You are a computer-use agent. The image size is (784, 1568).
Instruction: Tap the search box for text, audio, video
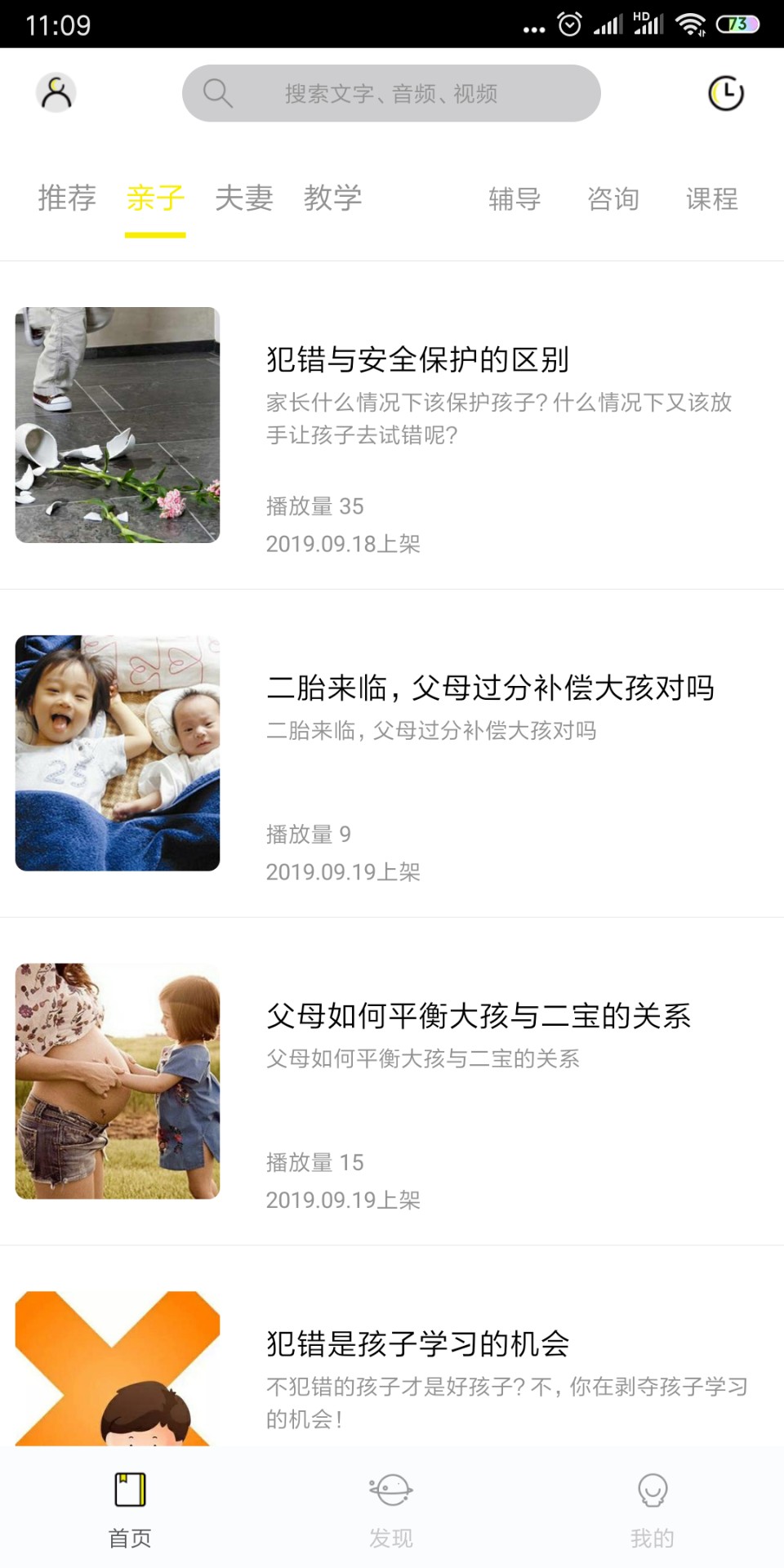click(391, 94)
